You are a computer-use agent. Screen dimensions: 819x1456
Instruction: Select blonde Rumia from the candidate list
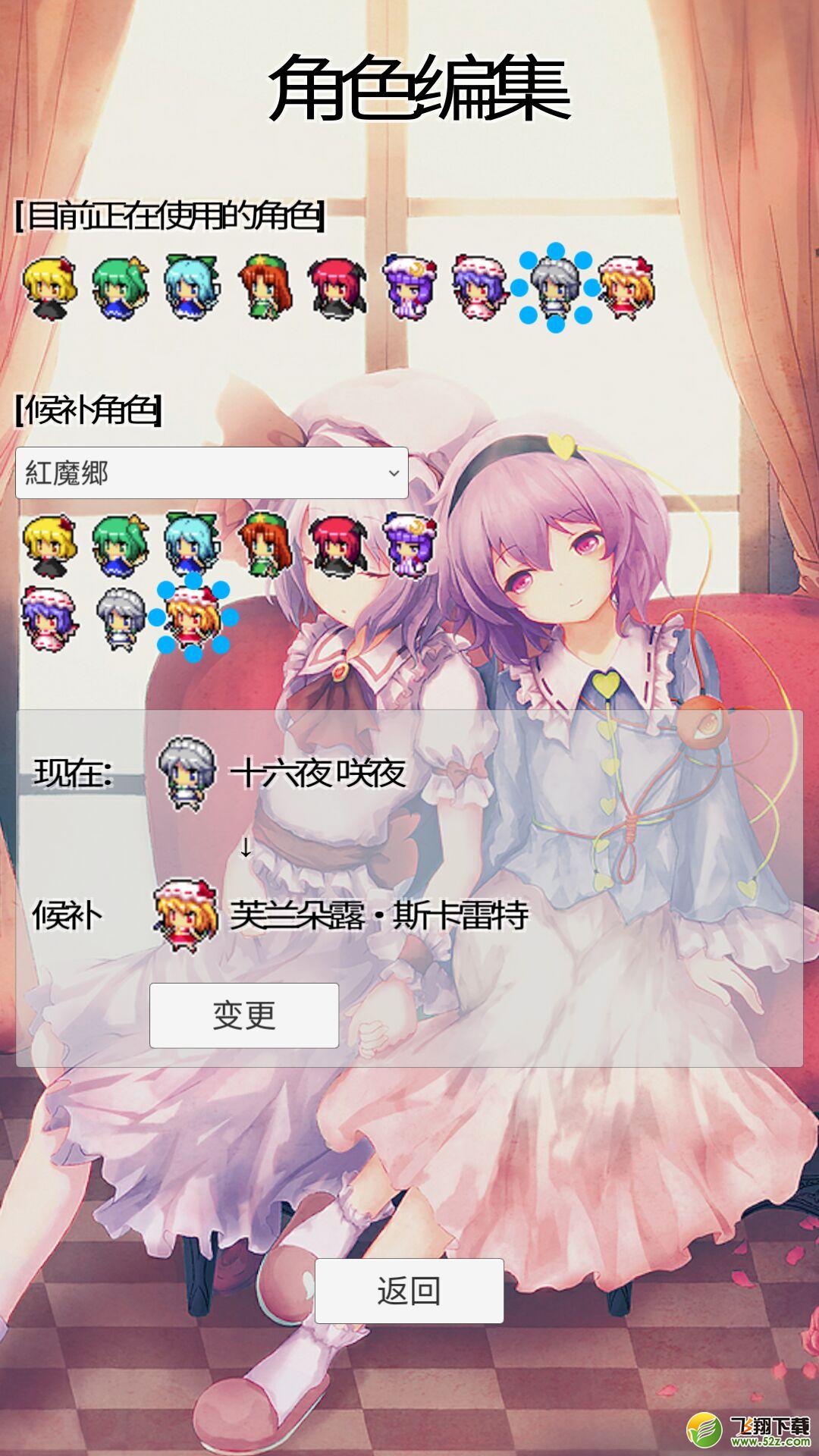click(50, 544)
